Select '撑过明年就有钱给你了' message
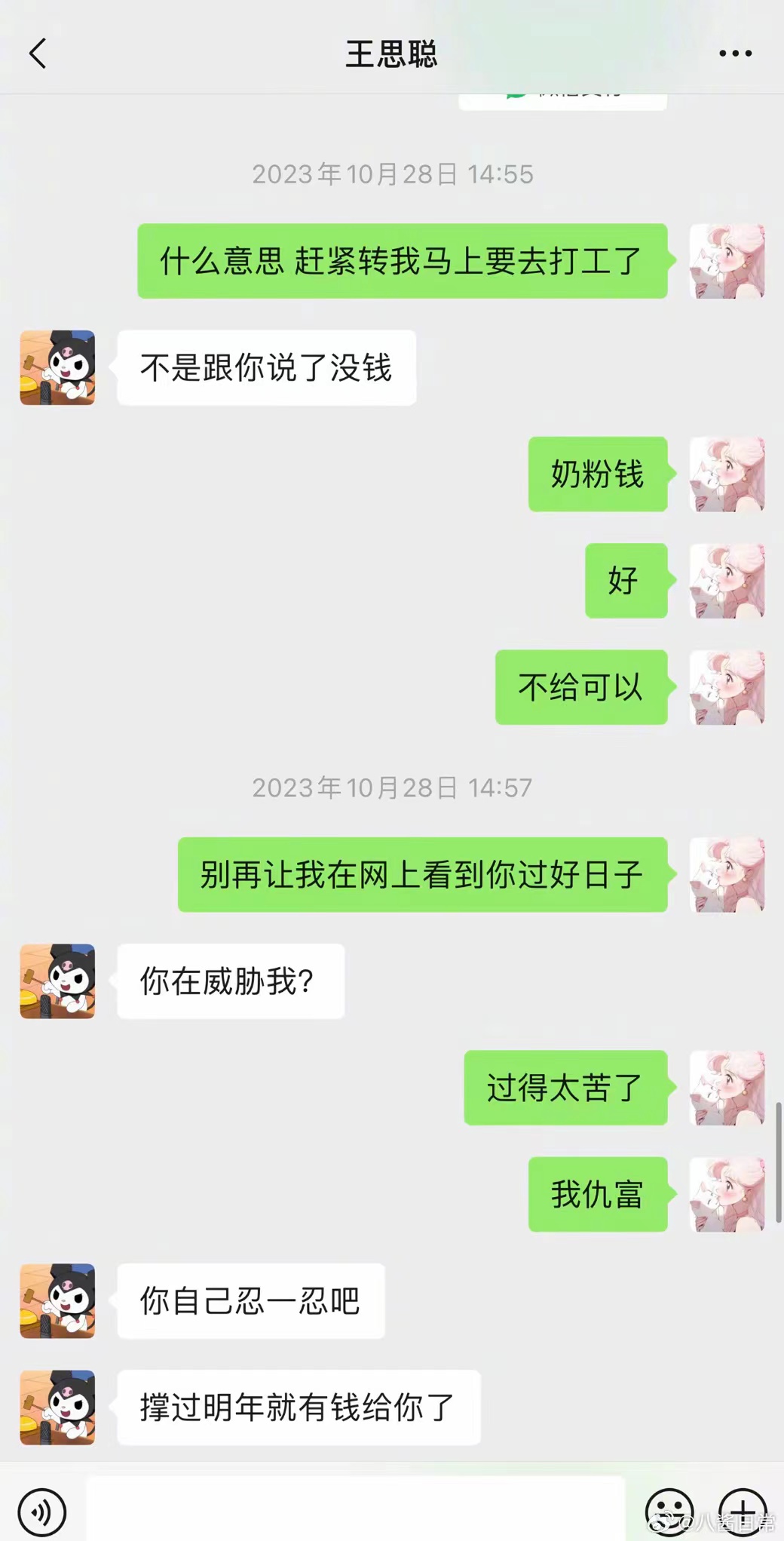The width and height of the screenshot is (784, 1541). 300,1407
